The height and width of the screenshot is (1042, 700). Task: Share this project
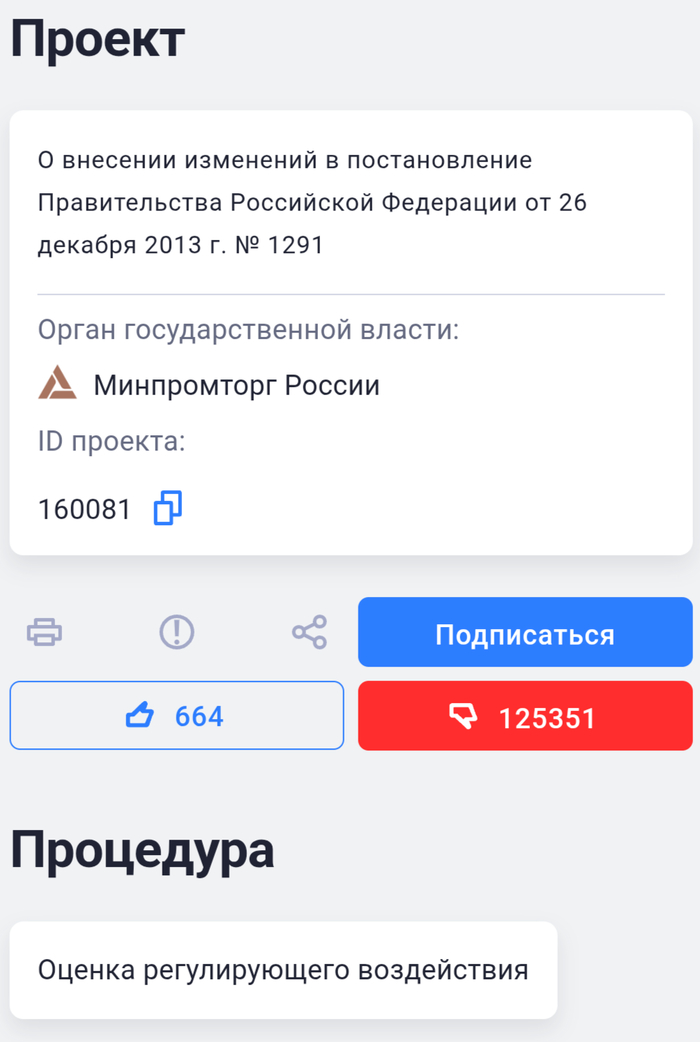click(309, 632)
